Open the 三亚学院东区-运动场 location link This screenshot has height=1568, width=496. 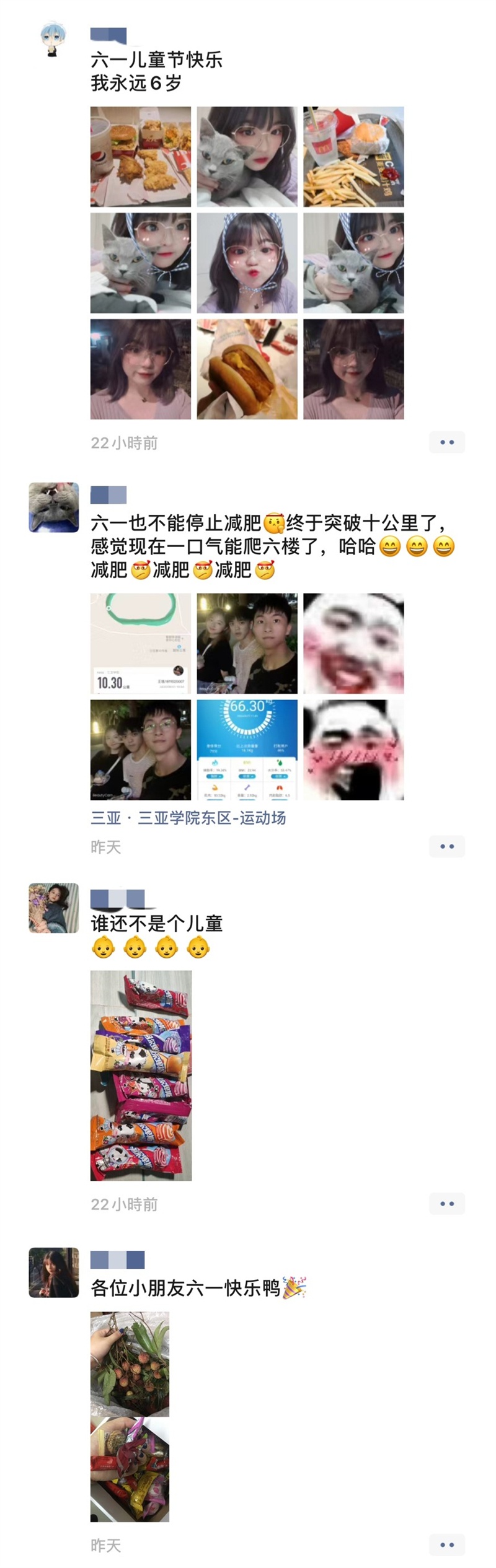coord(188,818)
